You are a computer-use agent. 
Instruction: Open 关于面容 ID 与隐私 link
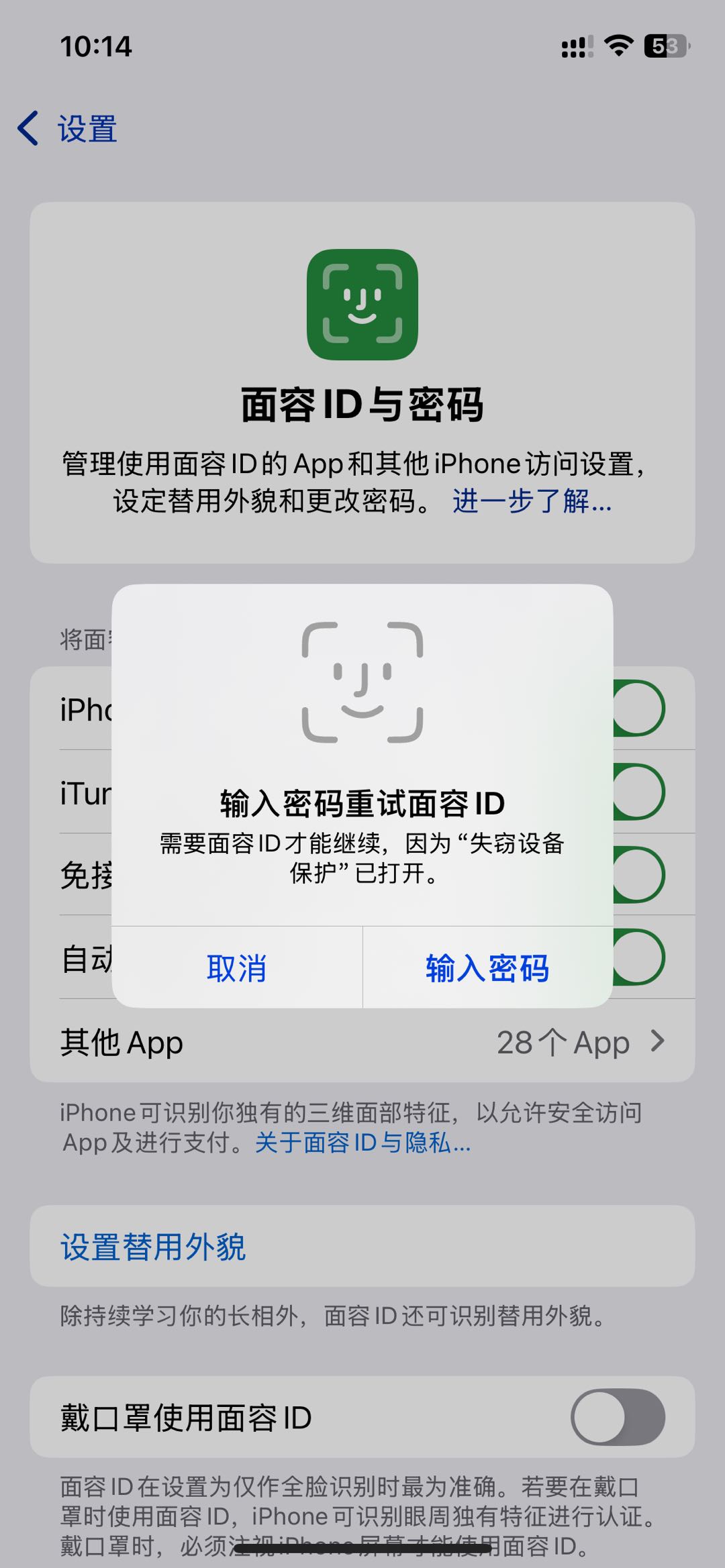point(362,1143)
